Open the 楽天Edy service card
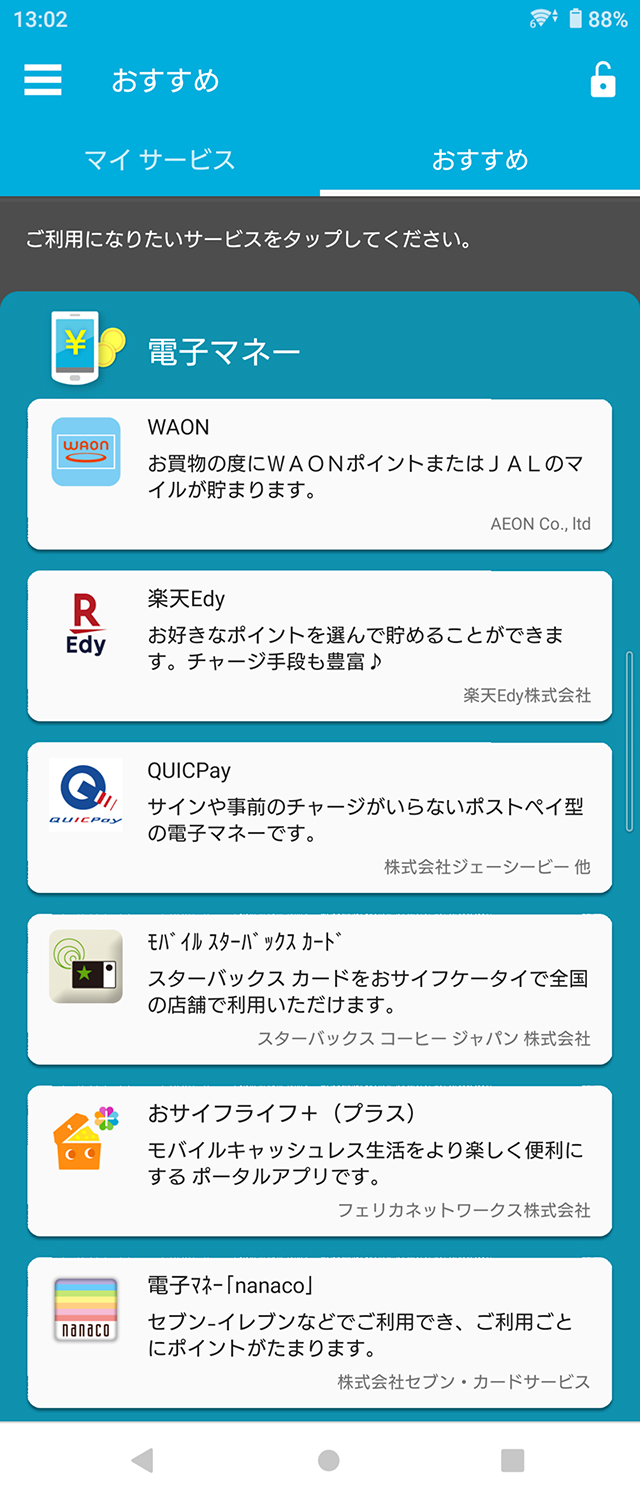The width and height of the screenshot is (640, 1495). click(x=319, y=646)
